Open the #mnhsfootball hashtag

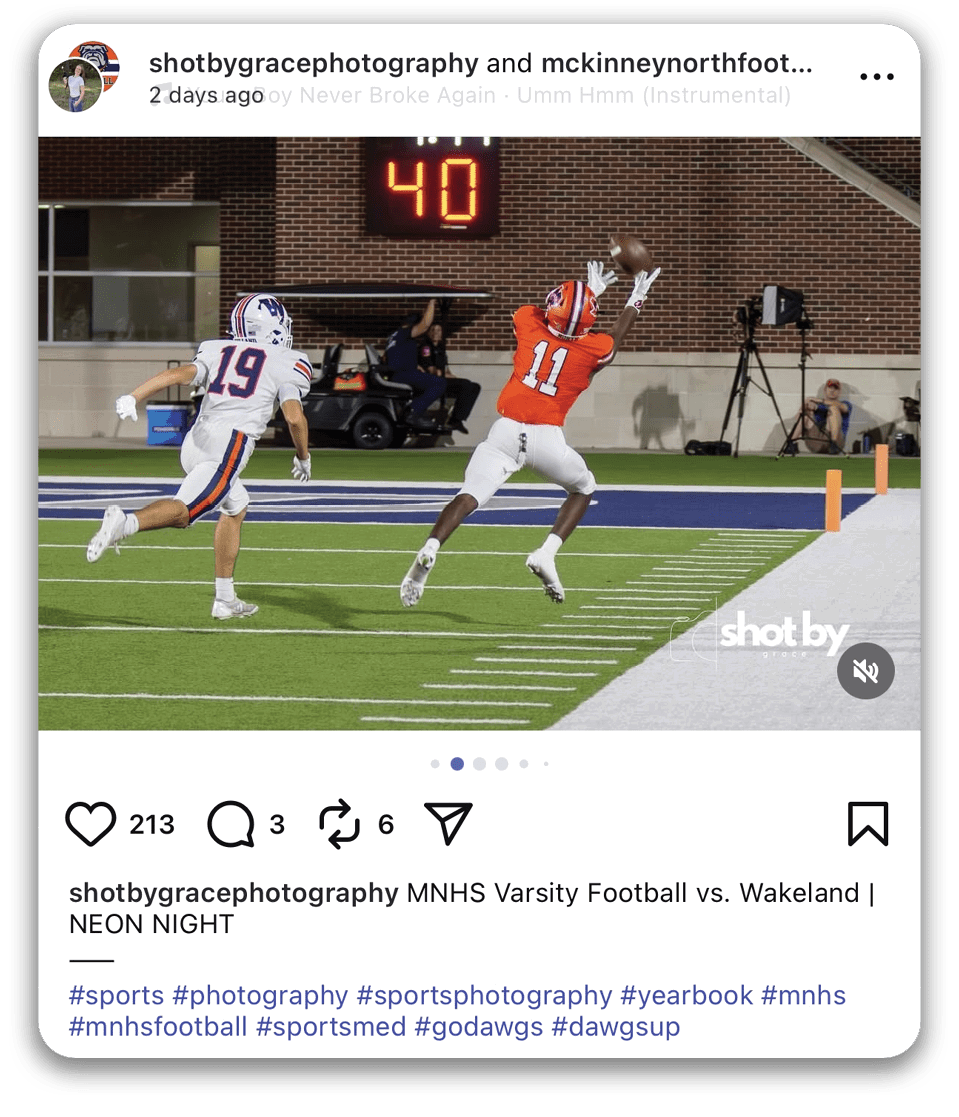(158, 1027)
